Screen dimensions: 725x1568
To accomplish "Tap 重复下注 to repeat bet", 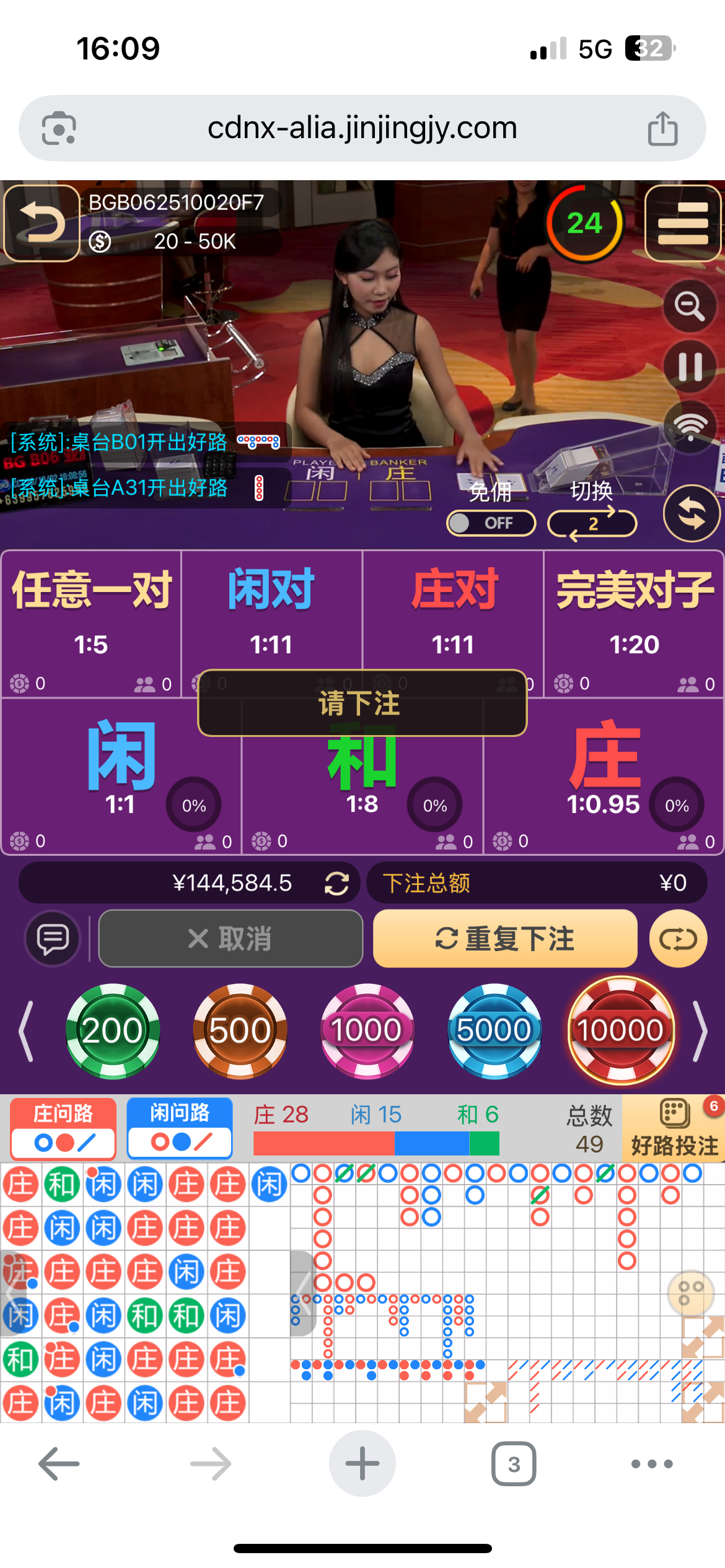I will [x=505, y=939].
